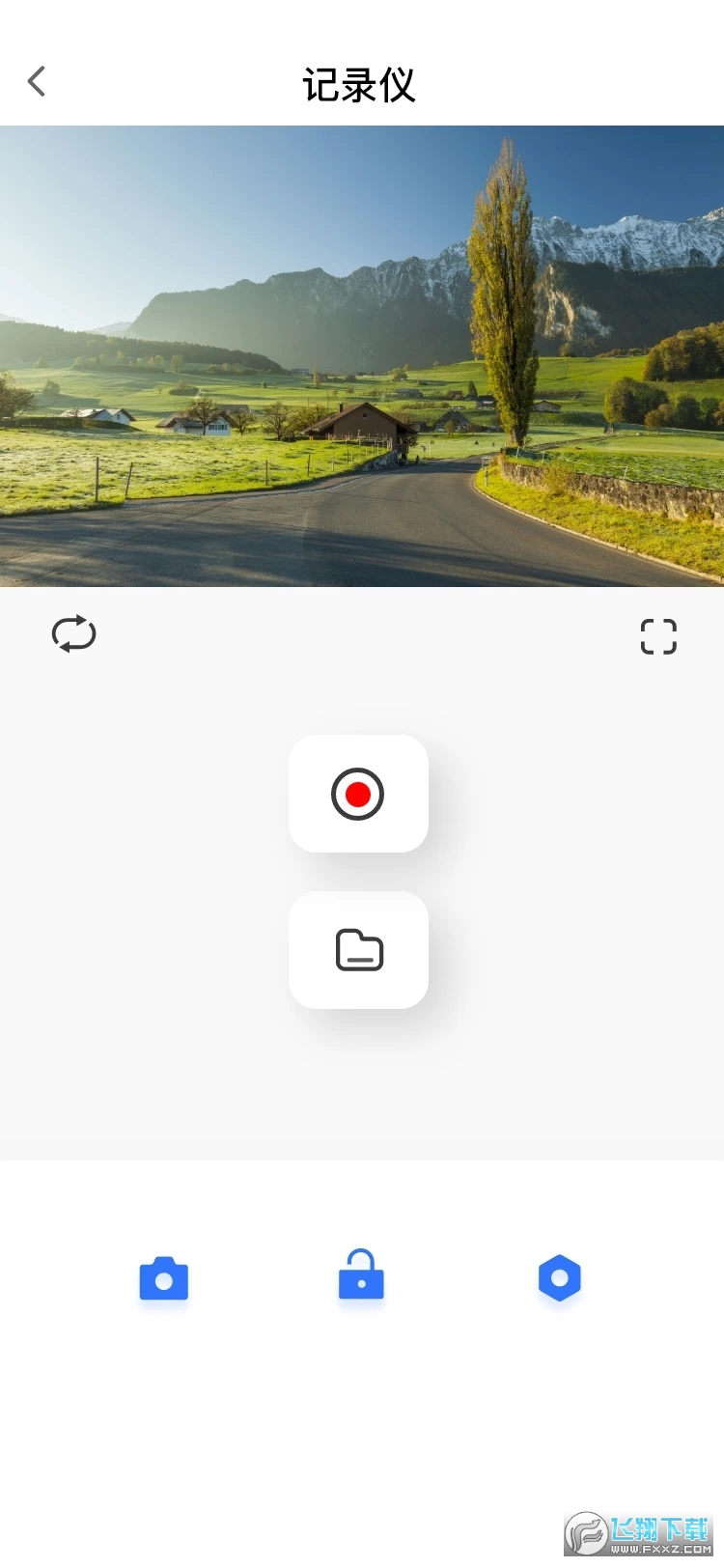This screenshot has height=1568, width=724.
Task: Open saved videos via the folder button
Action: [358, 950]
